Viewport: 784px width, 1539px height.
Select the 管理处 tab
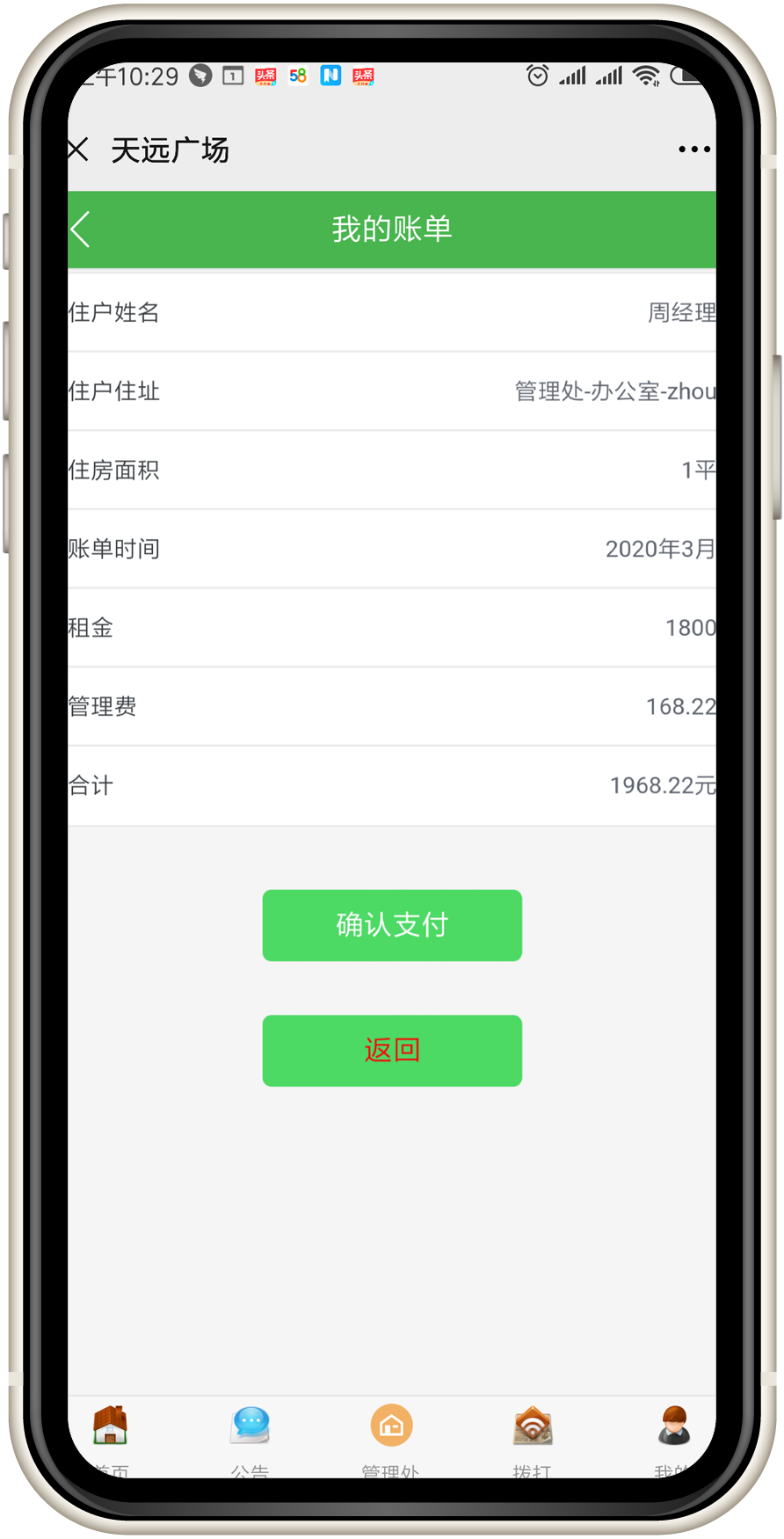pyautogui.click(x=392, y=1436)
